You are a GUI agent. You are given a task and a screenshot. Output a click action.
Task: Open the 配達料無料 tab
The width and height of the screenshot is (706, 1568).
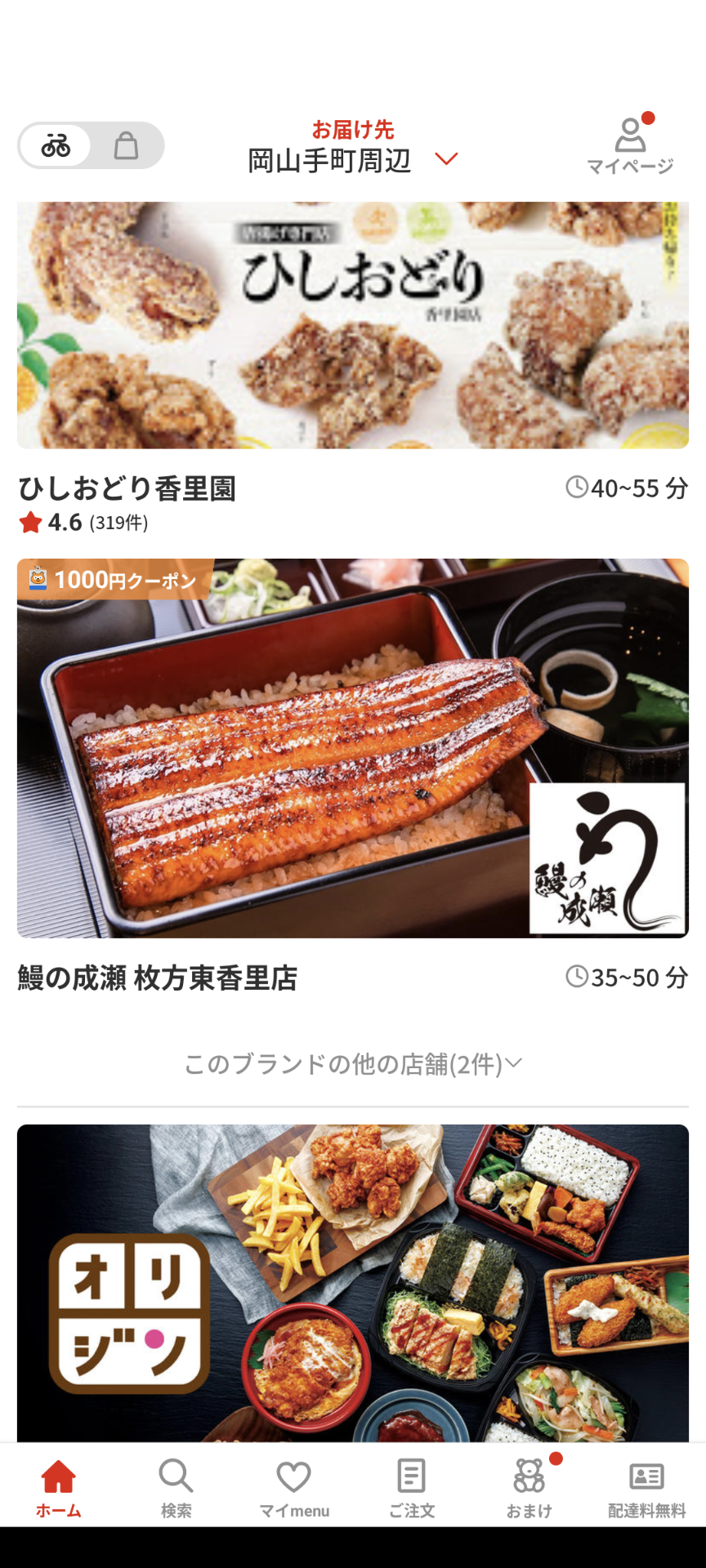(x=646, y=1487)
